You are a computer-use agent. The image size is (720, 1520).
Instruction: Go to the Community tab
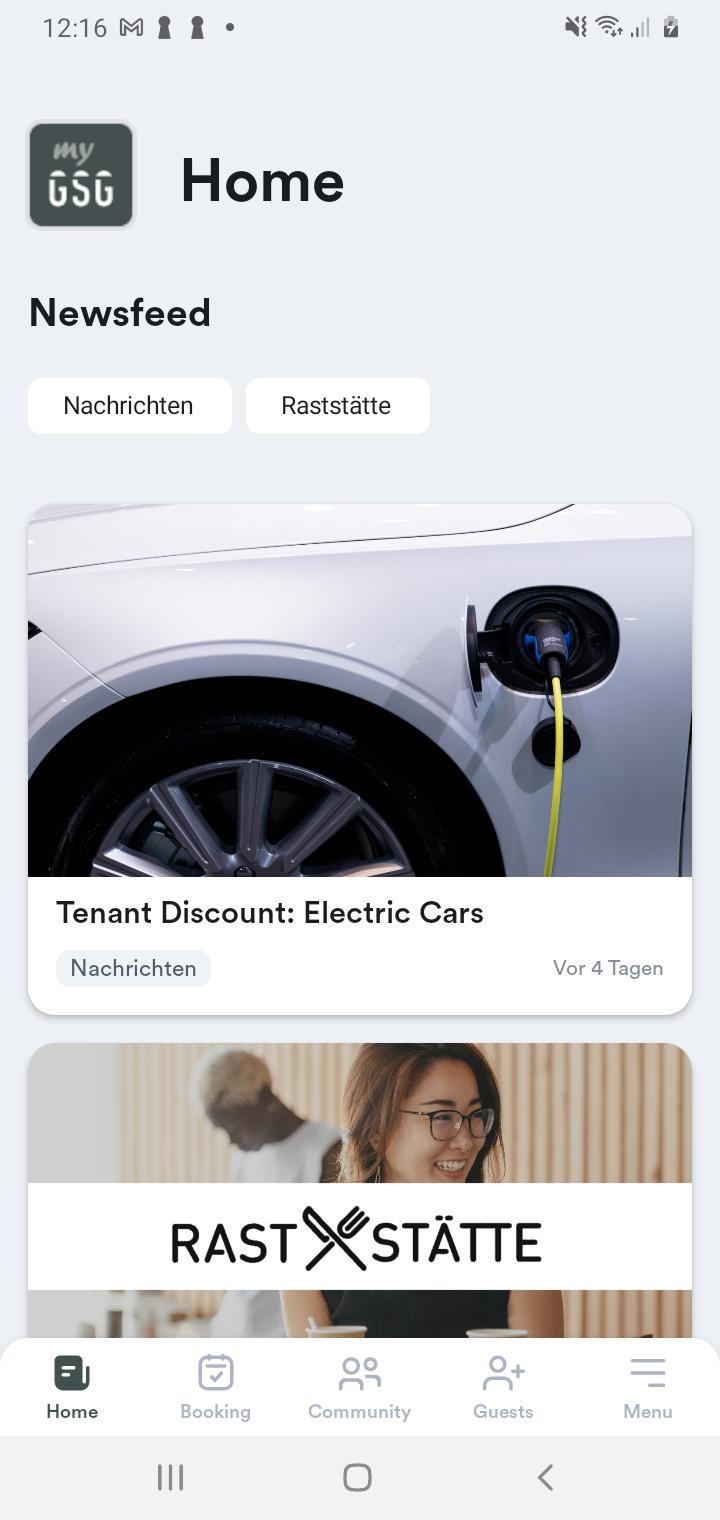pyautogui.click(x=359, y=1387)
